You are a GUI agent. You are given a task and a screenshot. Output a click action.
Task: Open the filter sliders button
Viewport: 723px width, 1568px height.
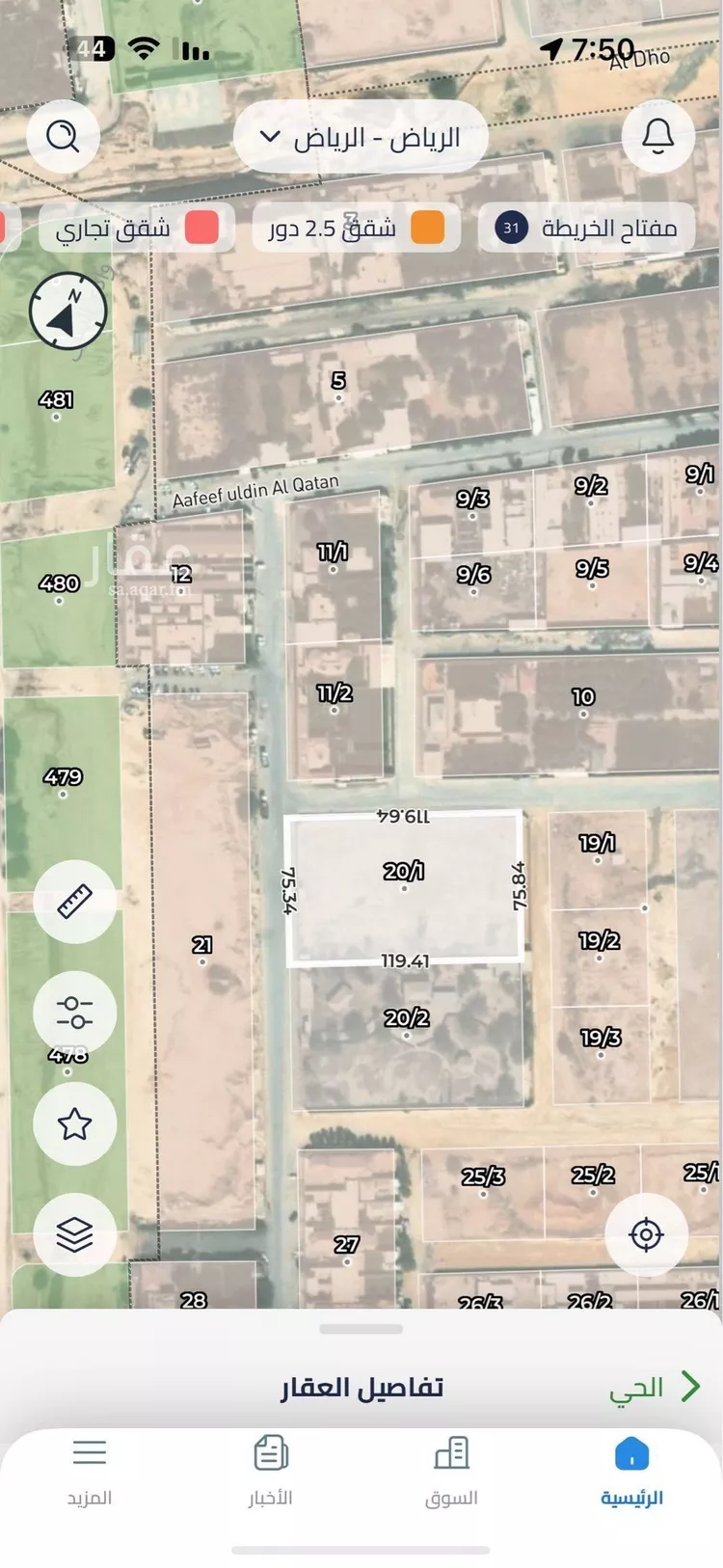click(74, 1013)
